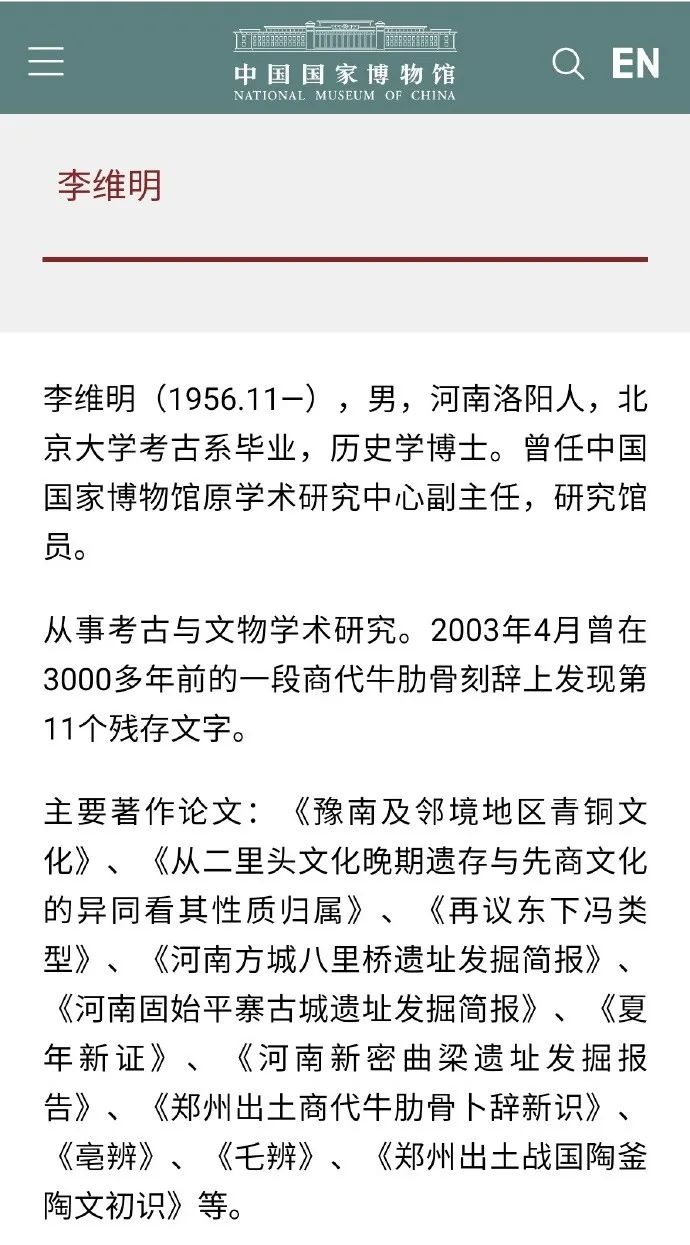The width and height of the screenshot is (690, 1245).
Task: Tap the search magnifier icon
Action: coord(567,64)
